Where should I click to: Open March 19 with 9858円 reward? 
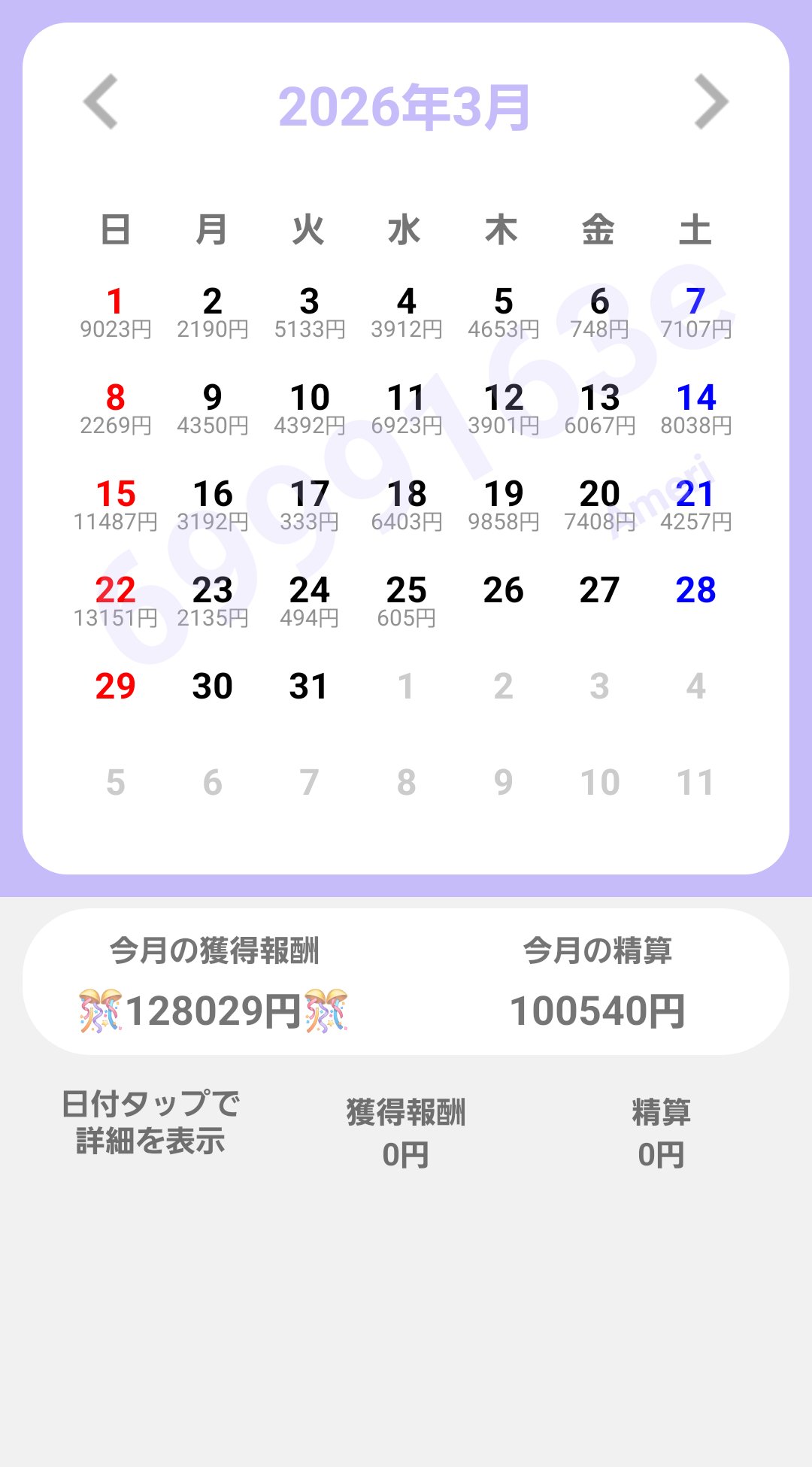pyautogui.click(x=503, y=505)
